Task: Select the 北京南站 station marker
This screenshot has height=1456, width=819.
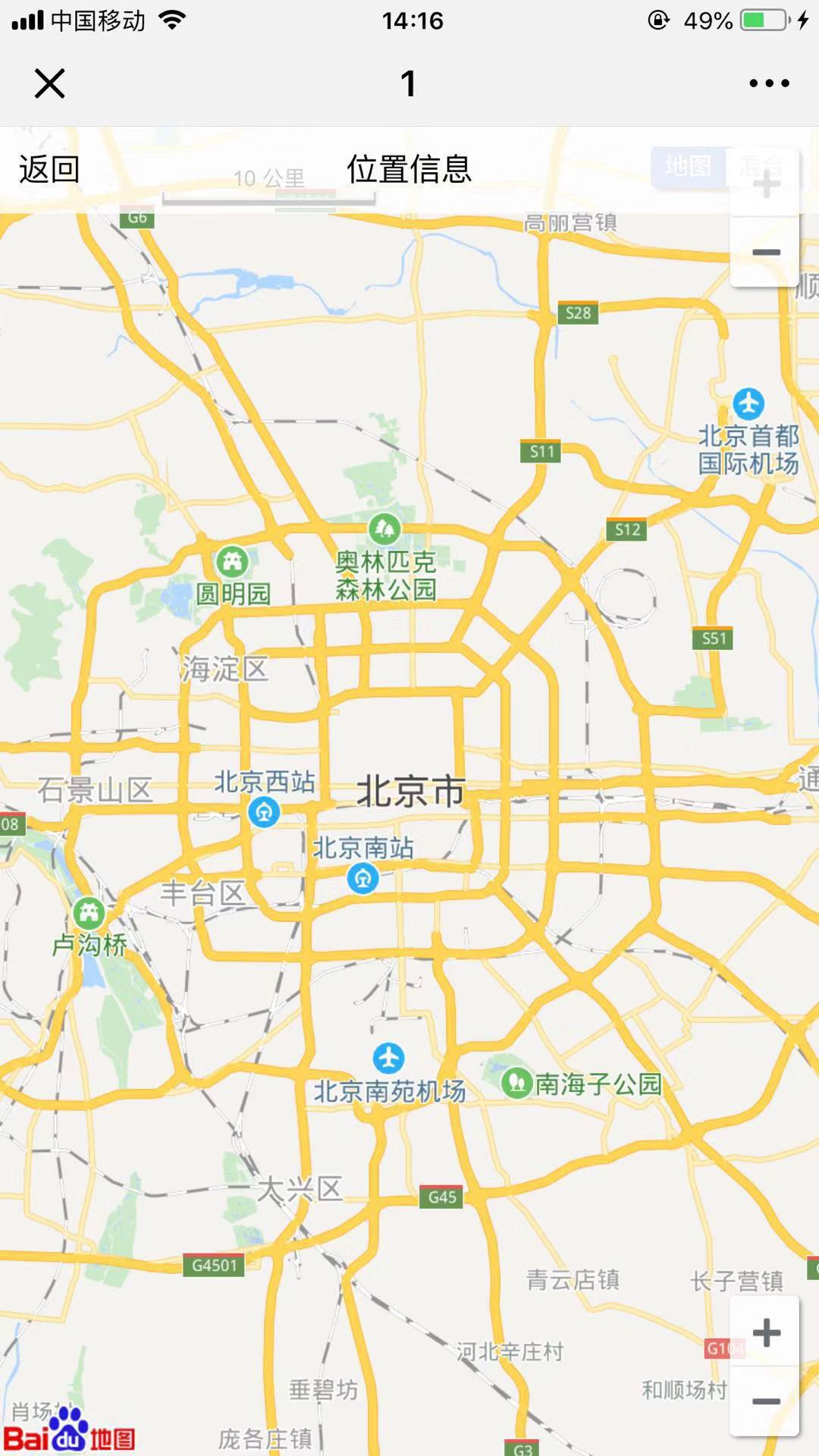Action: (x=362, y=879)
